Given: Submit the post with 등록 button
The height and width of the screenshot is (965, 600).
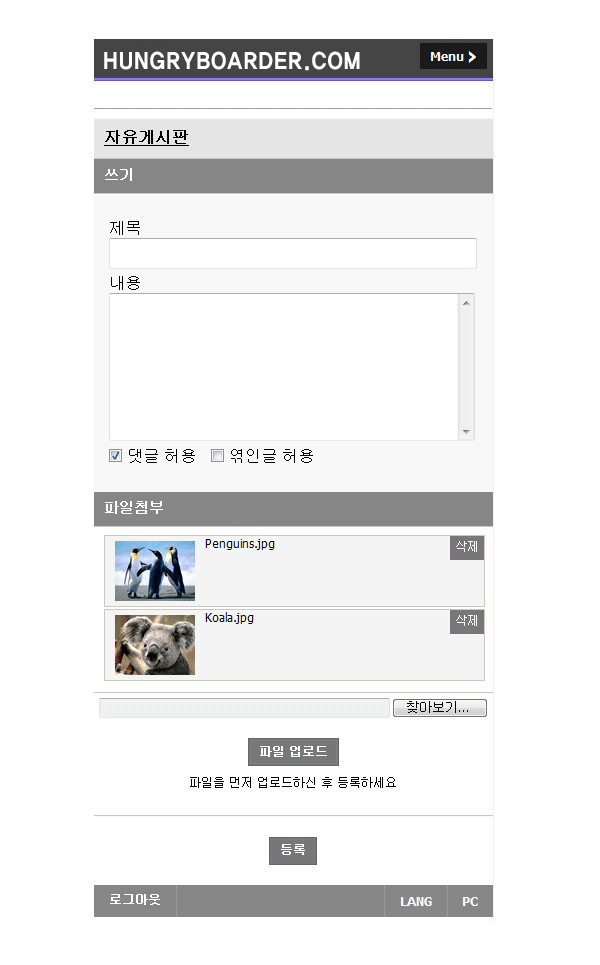Looking at the screenshot, I should tap(292, 850).
